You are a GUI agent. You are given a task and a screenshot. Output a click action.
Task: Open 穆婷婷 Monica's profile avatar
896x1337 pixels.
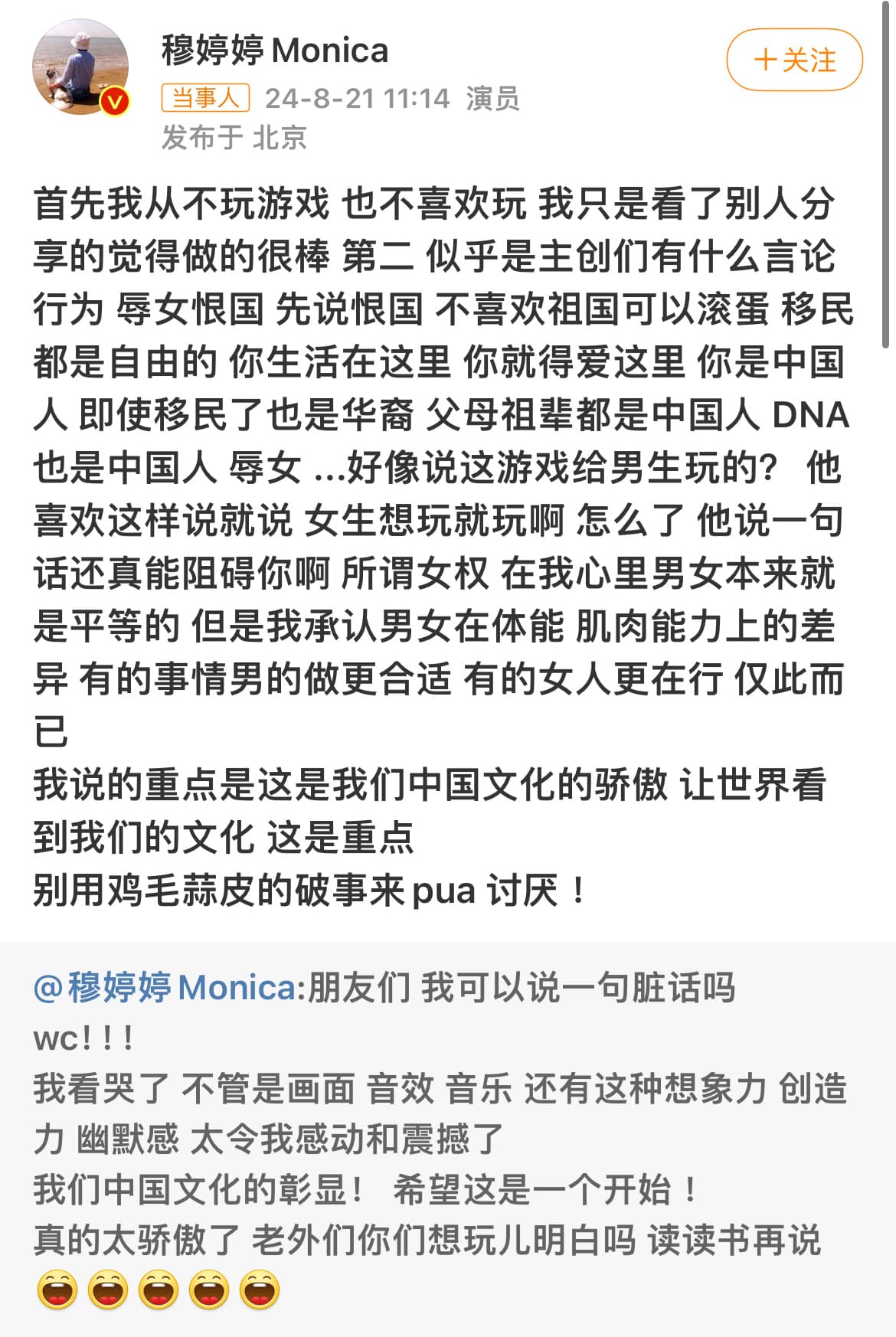(79, 67)
